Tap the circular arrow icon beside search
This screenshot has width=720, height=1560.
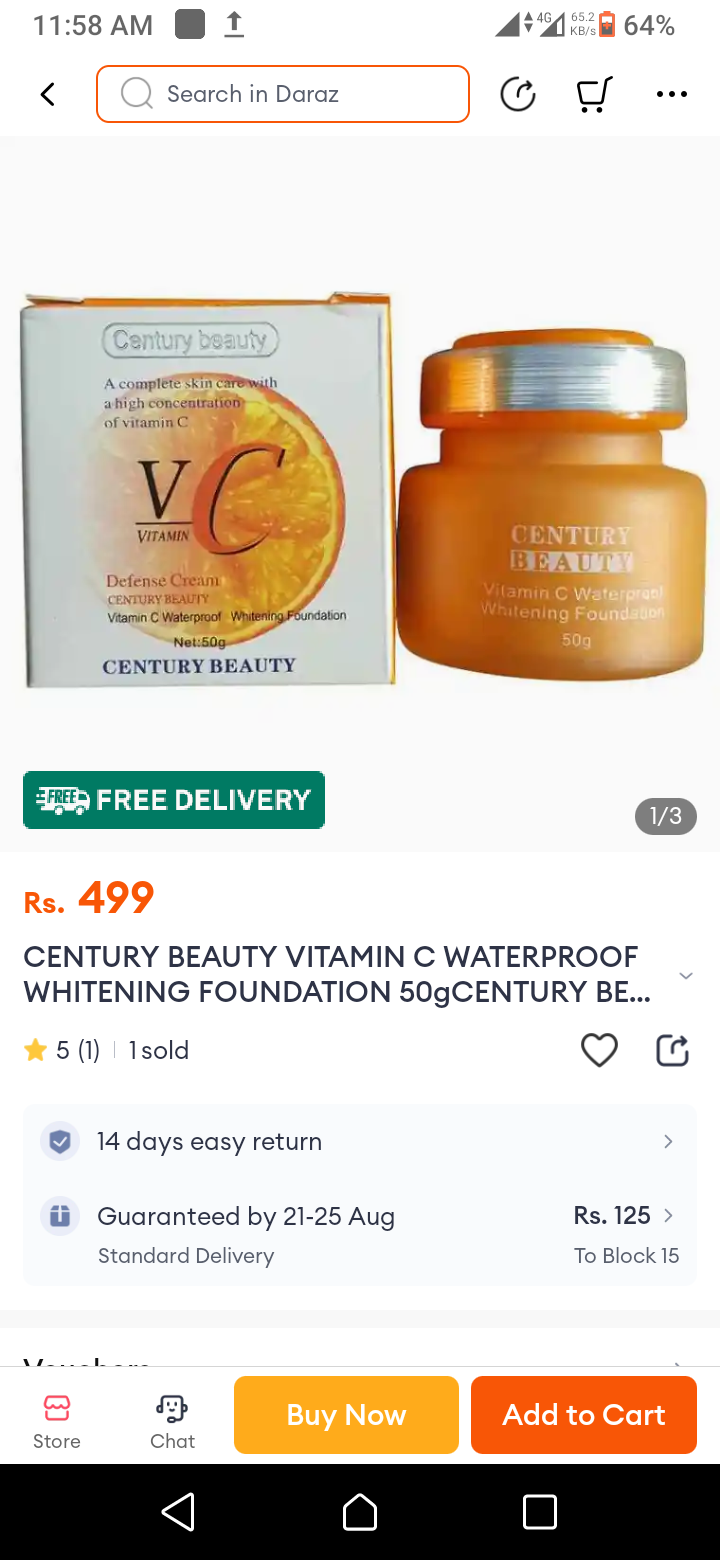[518, 94]
